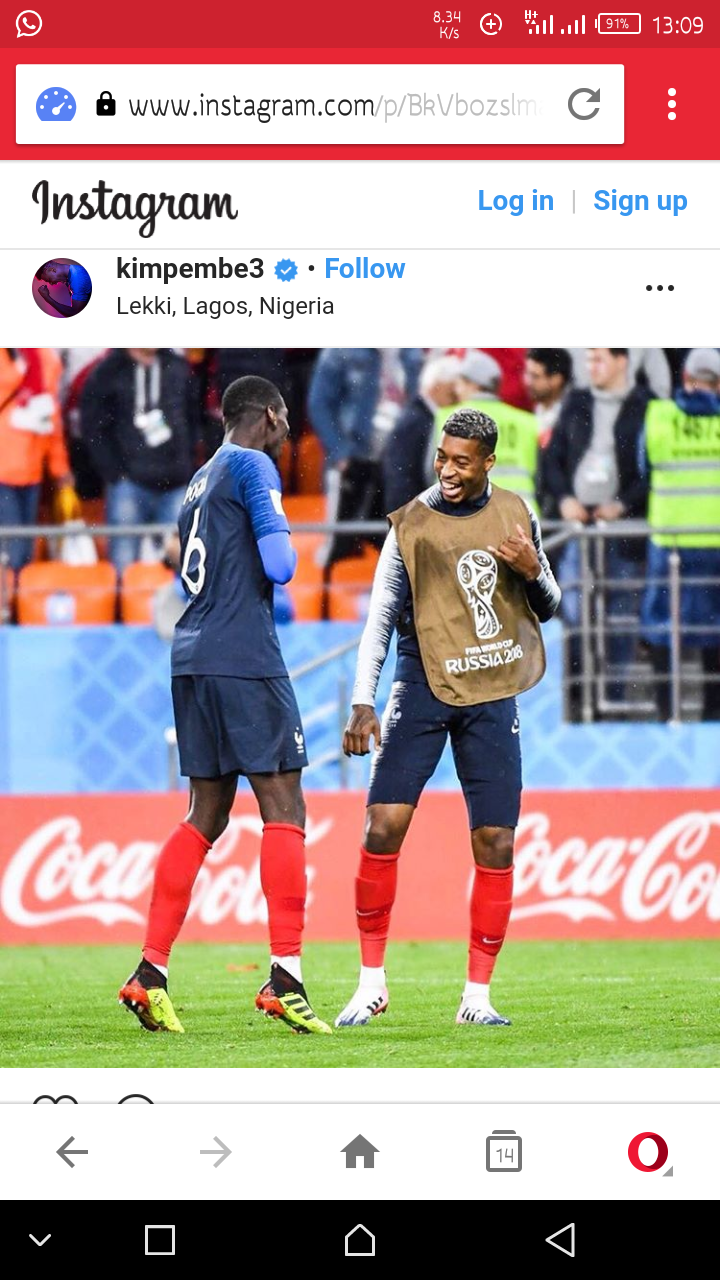Go back in the browser
Image resolution: width=720 pixels, height=1280 pixels.
pyautogui.click(x=72, y=1153)
